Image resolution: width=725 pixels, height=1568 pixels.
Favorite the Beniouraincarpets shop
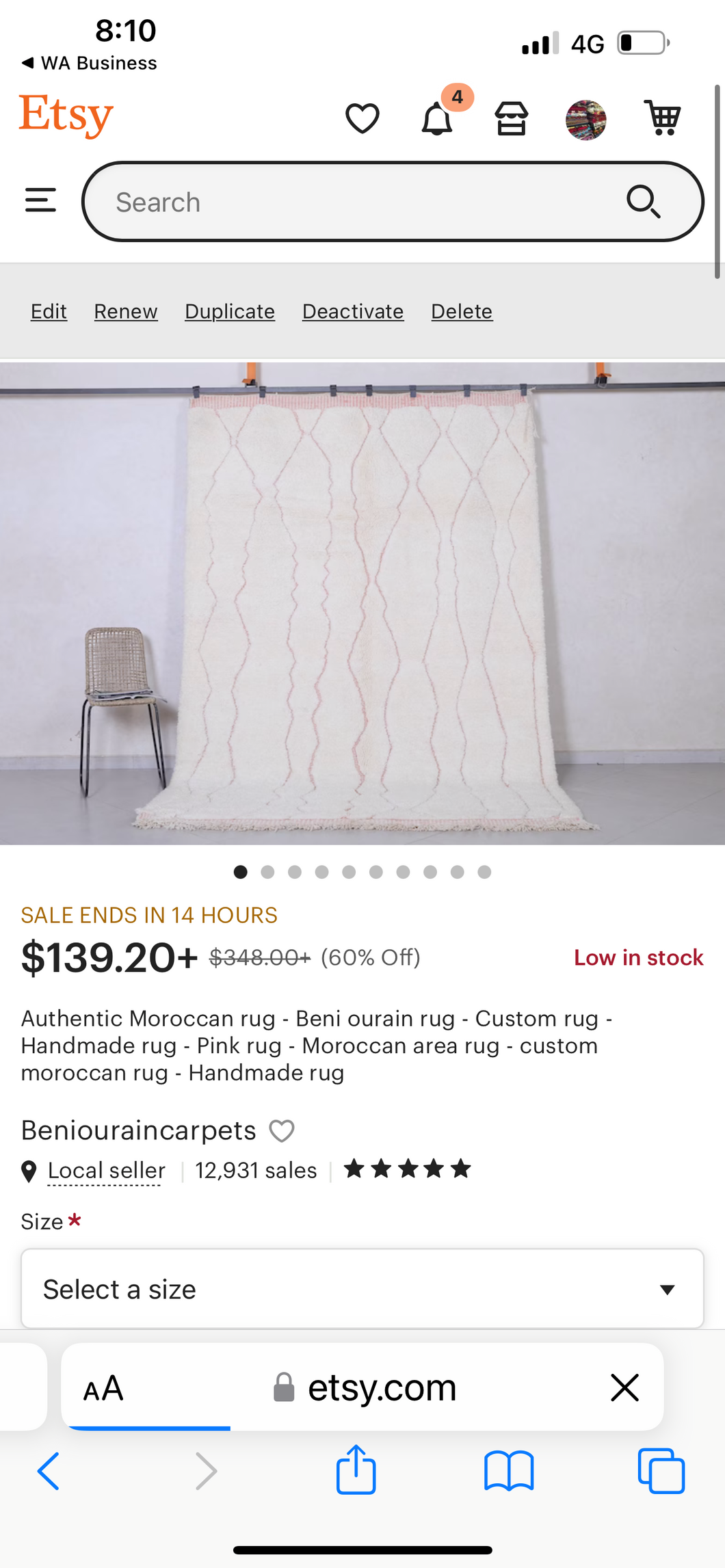pyautogui.click(x=281, y=1131)
